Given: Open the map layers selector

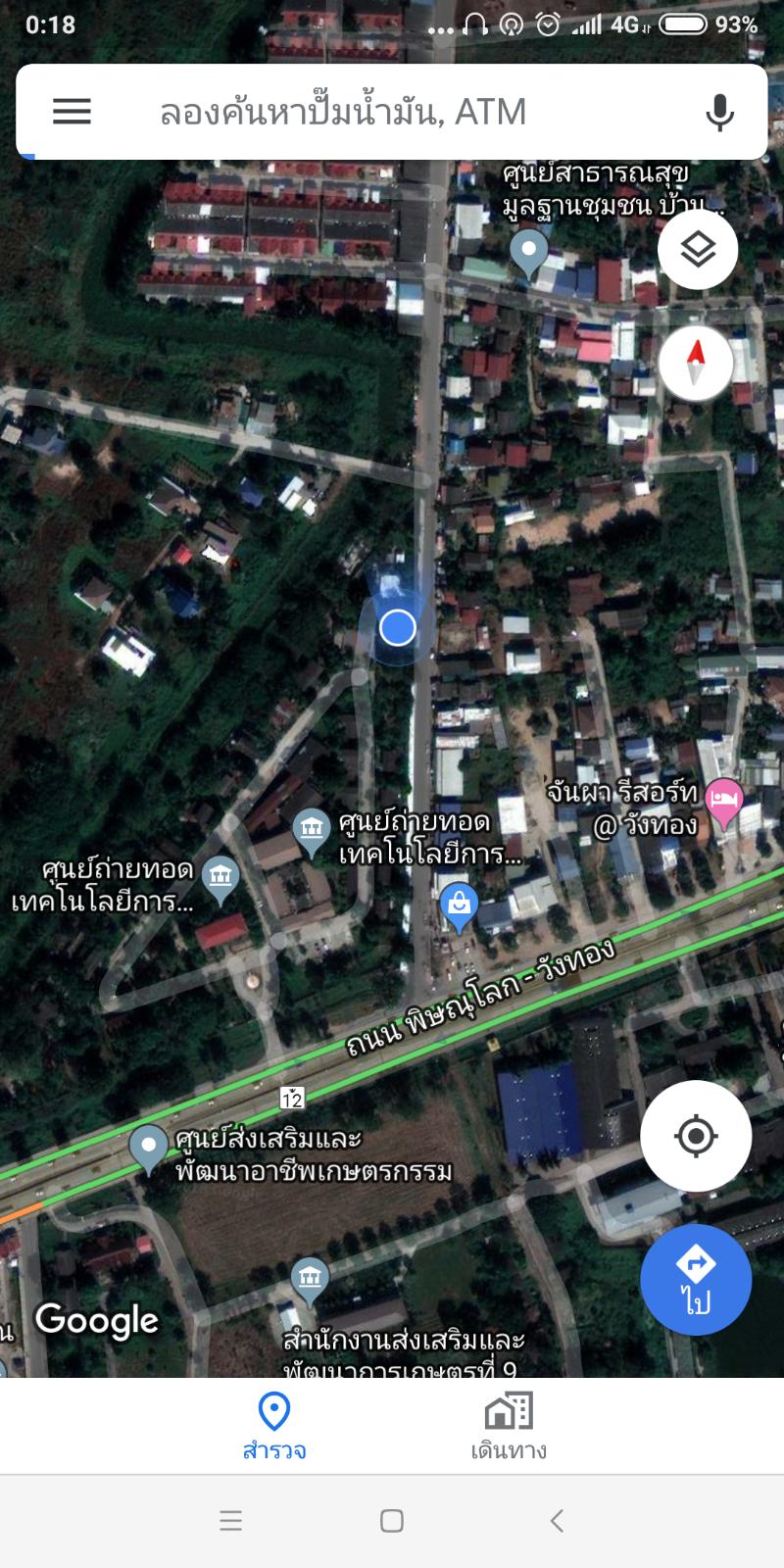Looking at the screenshot, I should (697, 250).
